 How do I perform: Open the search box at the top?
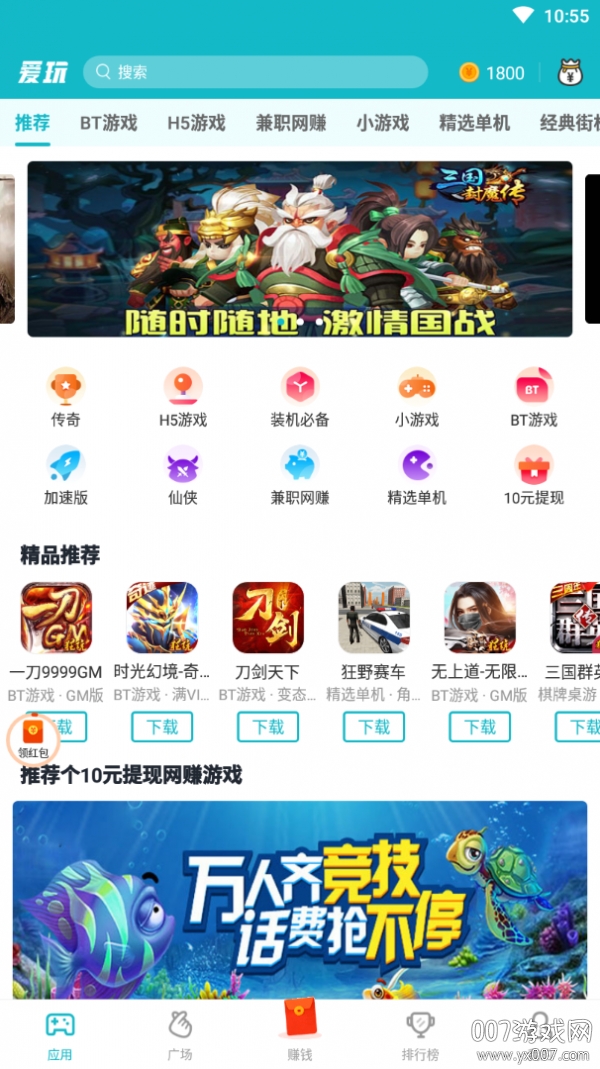tap(255, 72)
